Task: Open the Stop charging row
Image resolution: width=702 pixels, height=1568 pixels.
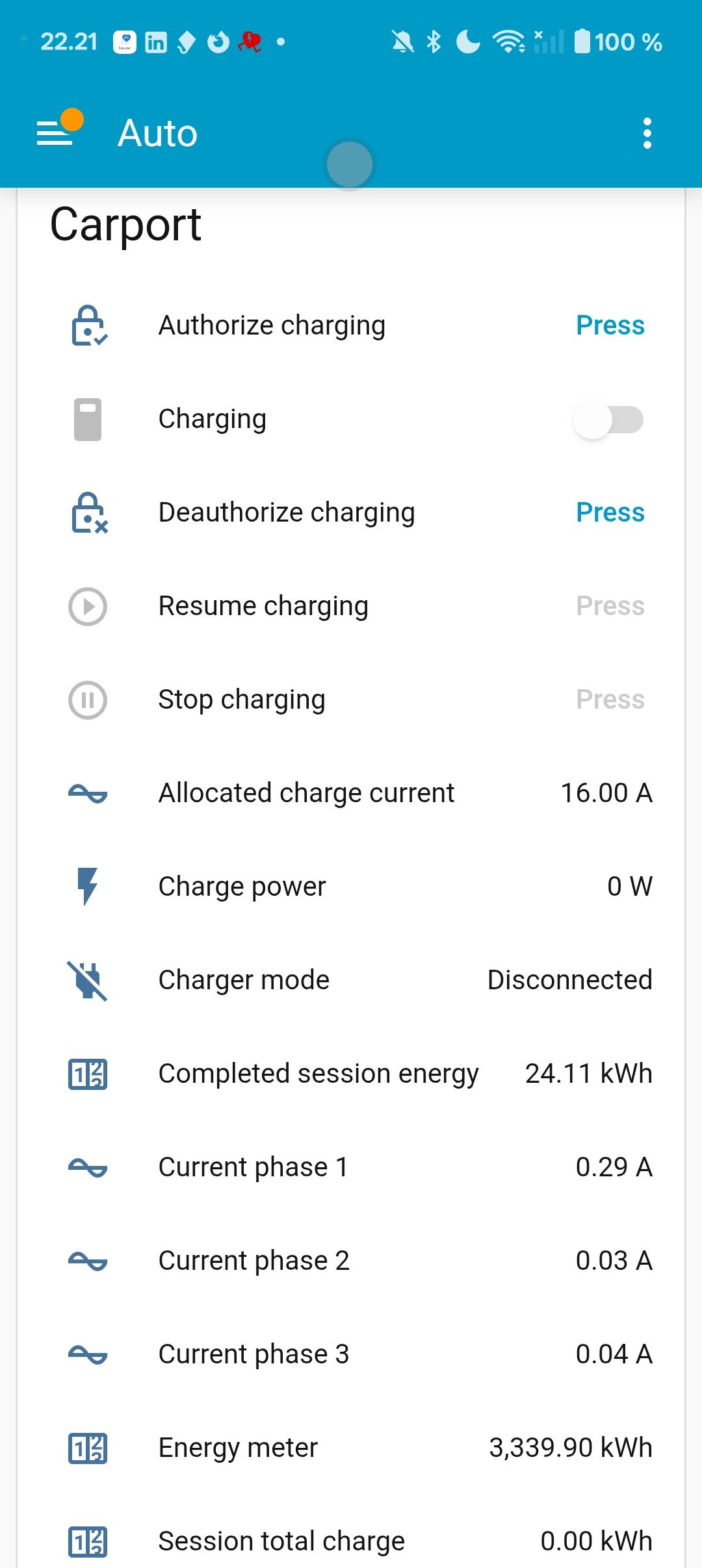Action: pos(242,700)
